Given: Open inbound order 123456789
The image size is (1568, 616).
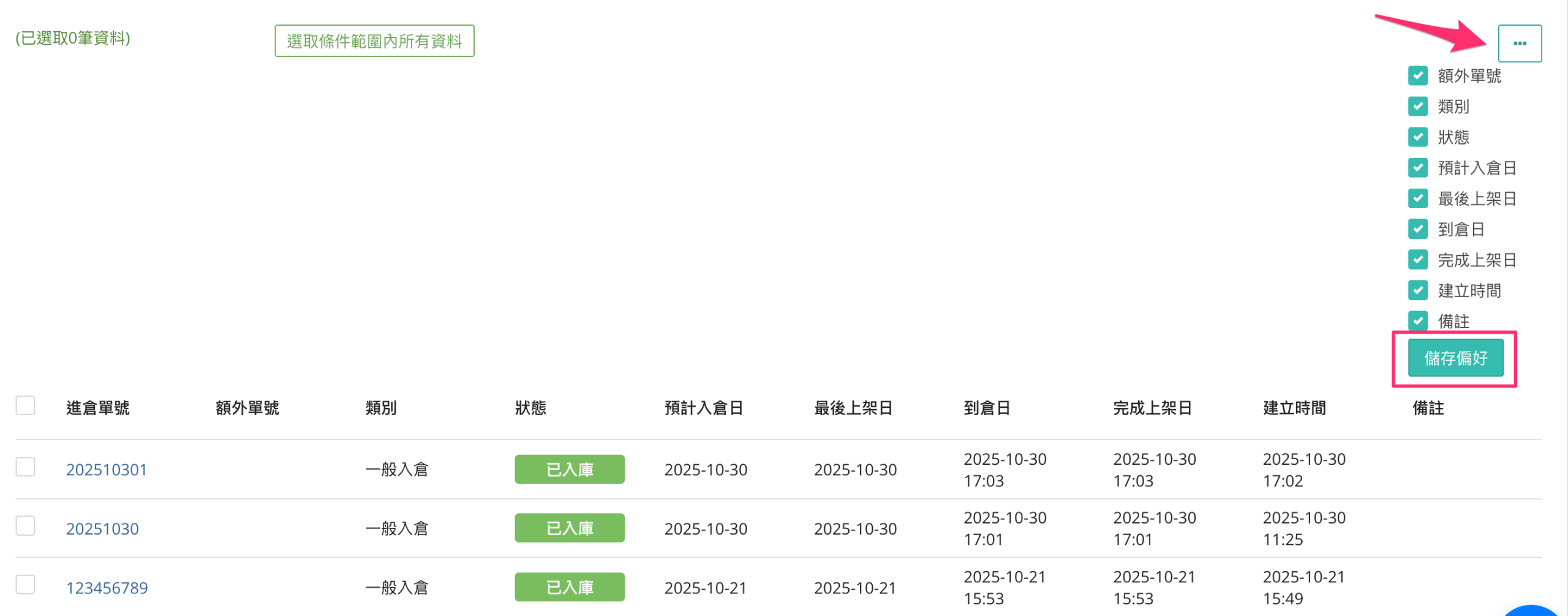Looking at the screenshot, I should [x=107, y=588].
